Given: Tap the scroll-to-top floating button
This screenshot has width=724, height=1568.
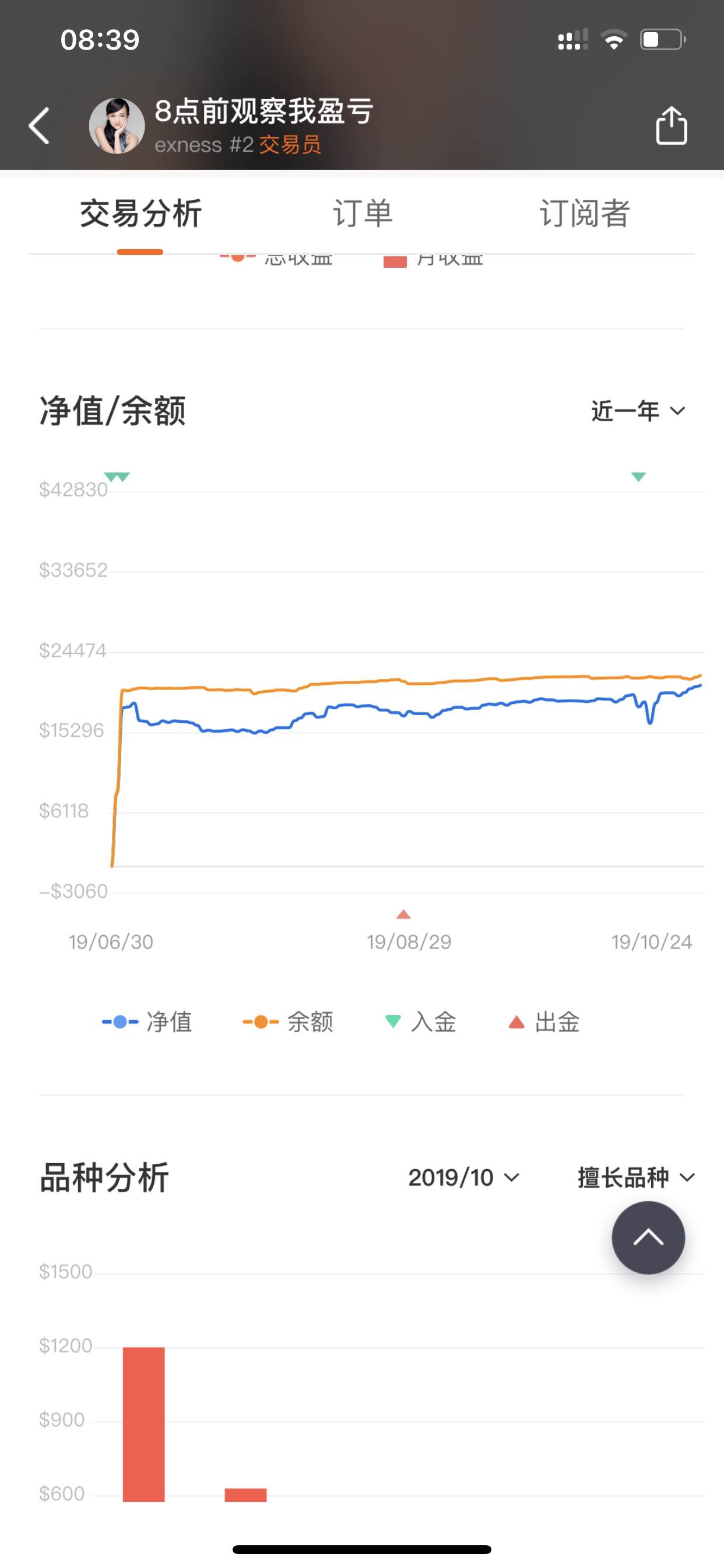Looking at the screenshot, I should (648, 1237).
